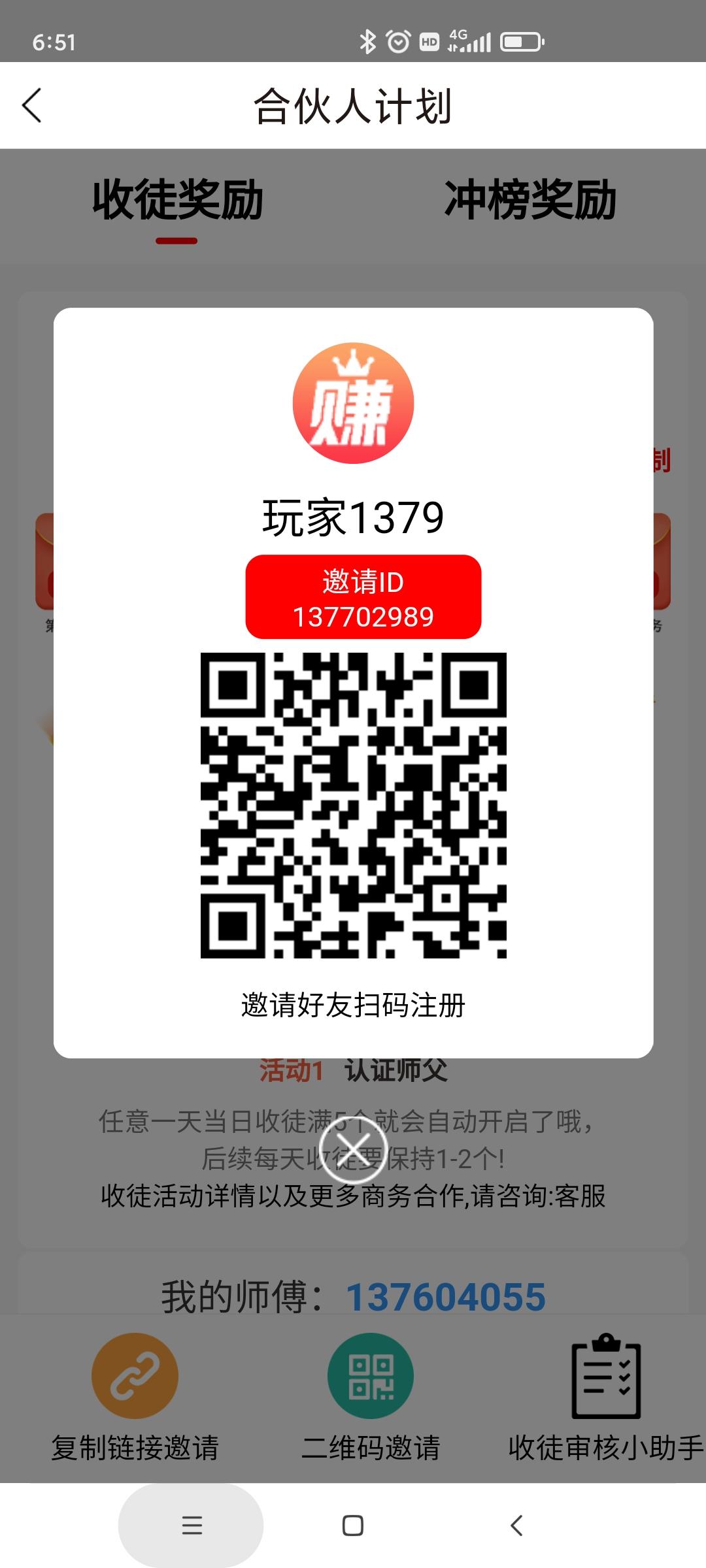This screenshot has height=1568, width=706.
Task: Tap the red 邀请ID 137702989 button
Action: pos(363,596)
